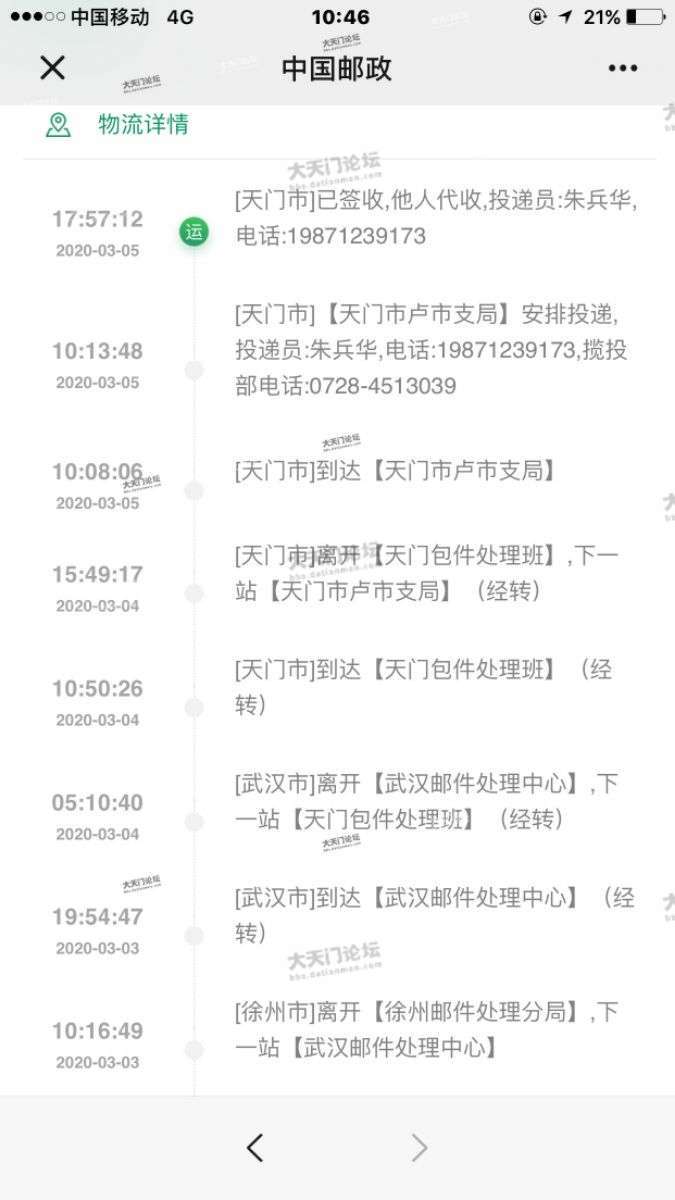
Task: Go back to the previous web page
Action: click(x=255, y=1148)
